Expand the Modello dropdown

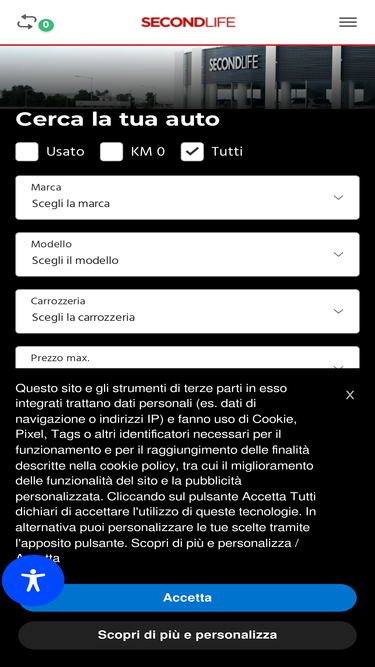click(x=188, y=254)
